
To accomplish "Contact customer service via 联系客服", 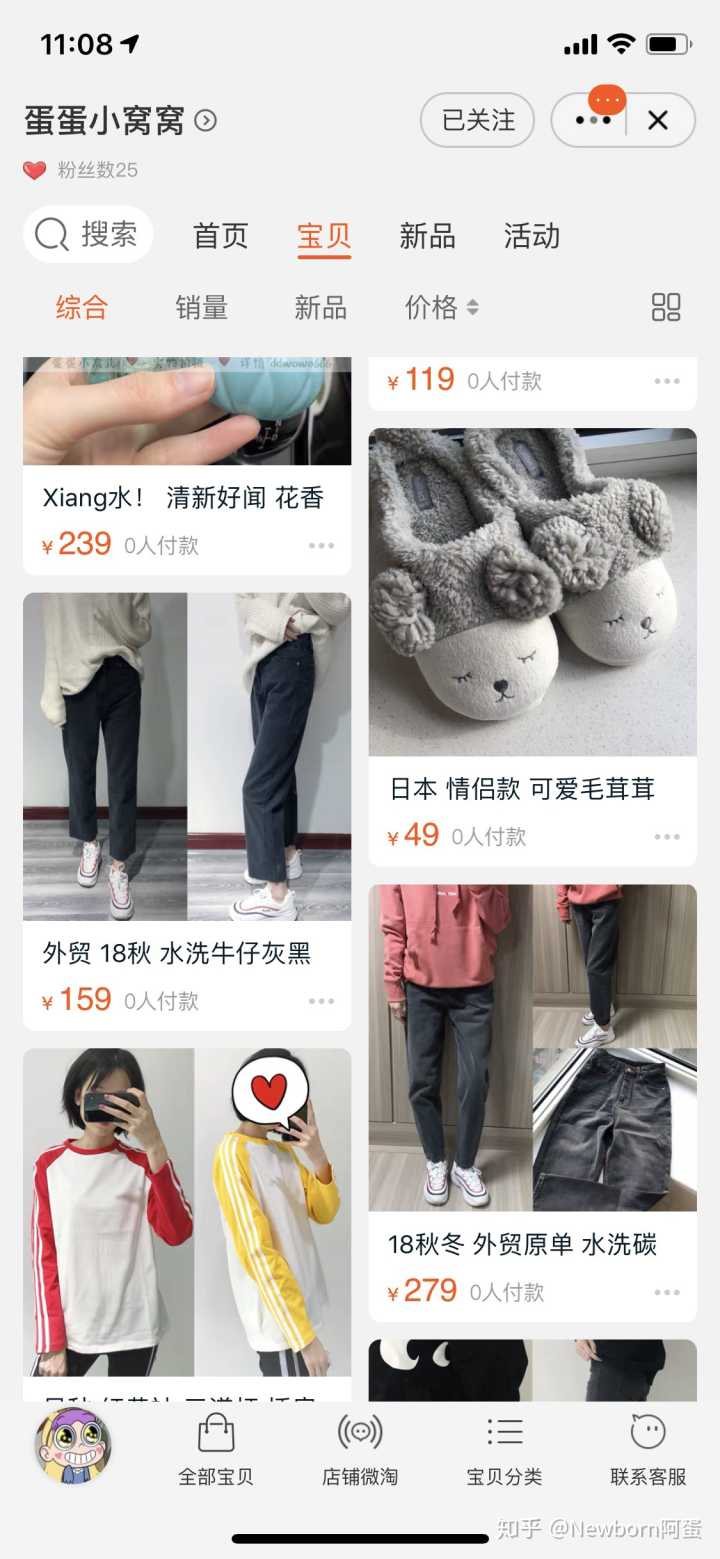I will (x=648, y=1449).
